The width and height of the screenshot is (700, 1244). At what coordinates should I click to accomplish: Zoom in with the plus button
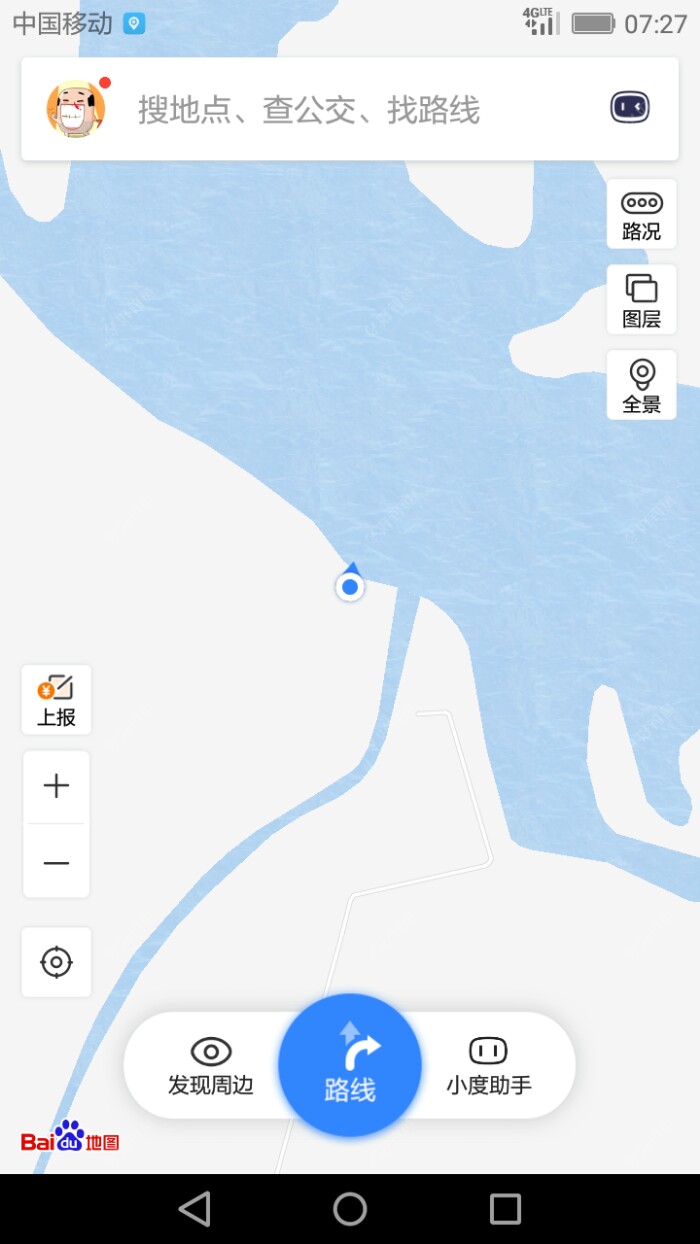tap(56, 787)
